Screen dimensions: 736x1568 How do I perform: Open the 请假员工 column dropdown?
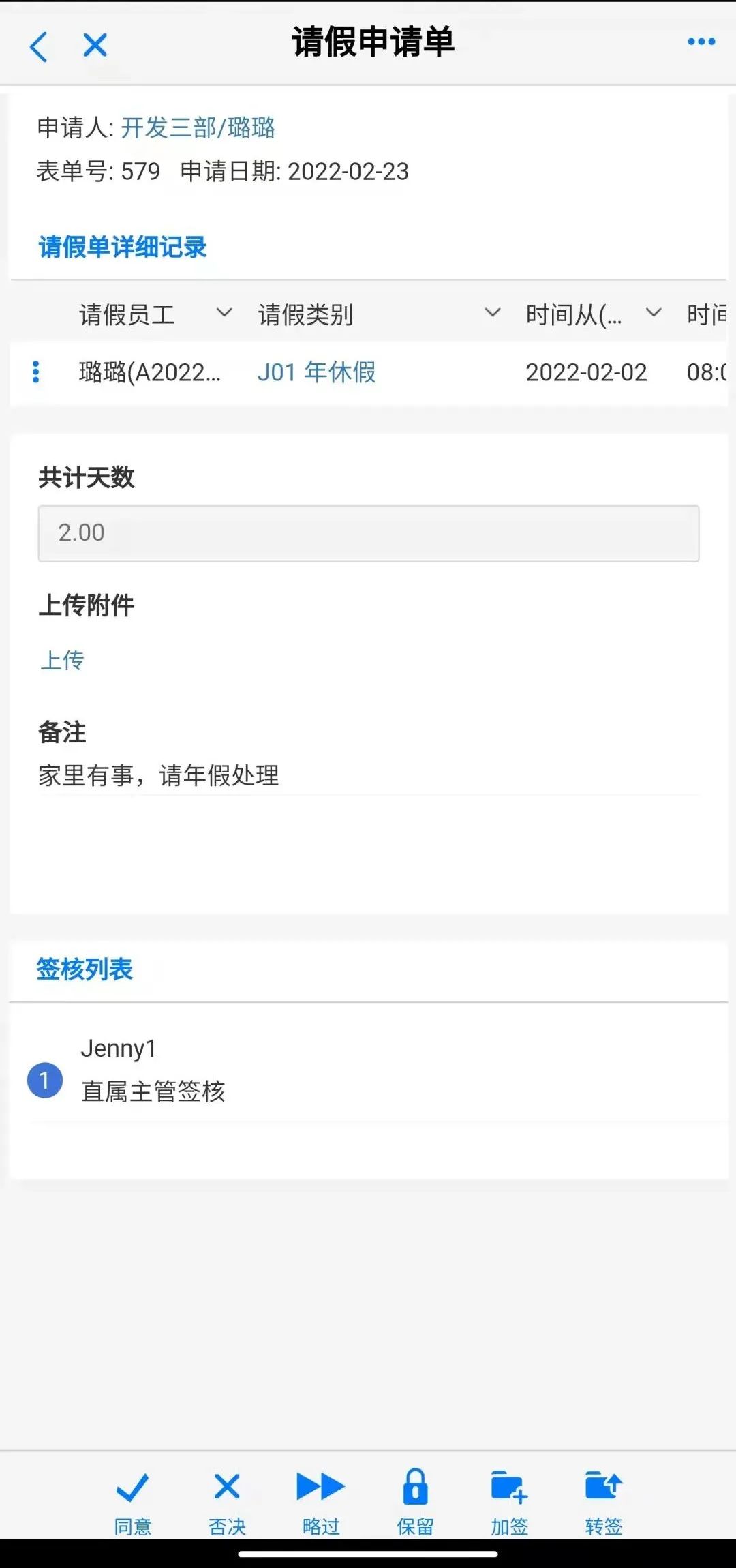pyautogui.click(x=225, y=315)
